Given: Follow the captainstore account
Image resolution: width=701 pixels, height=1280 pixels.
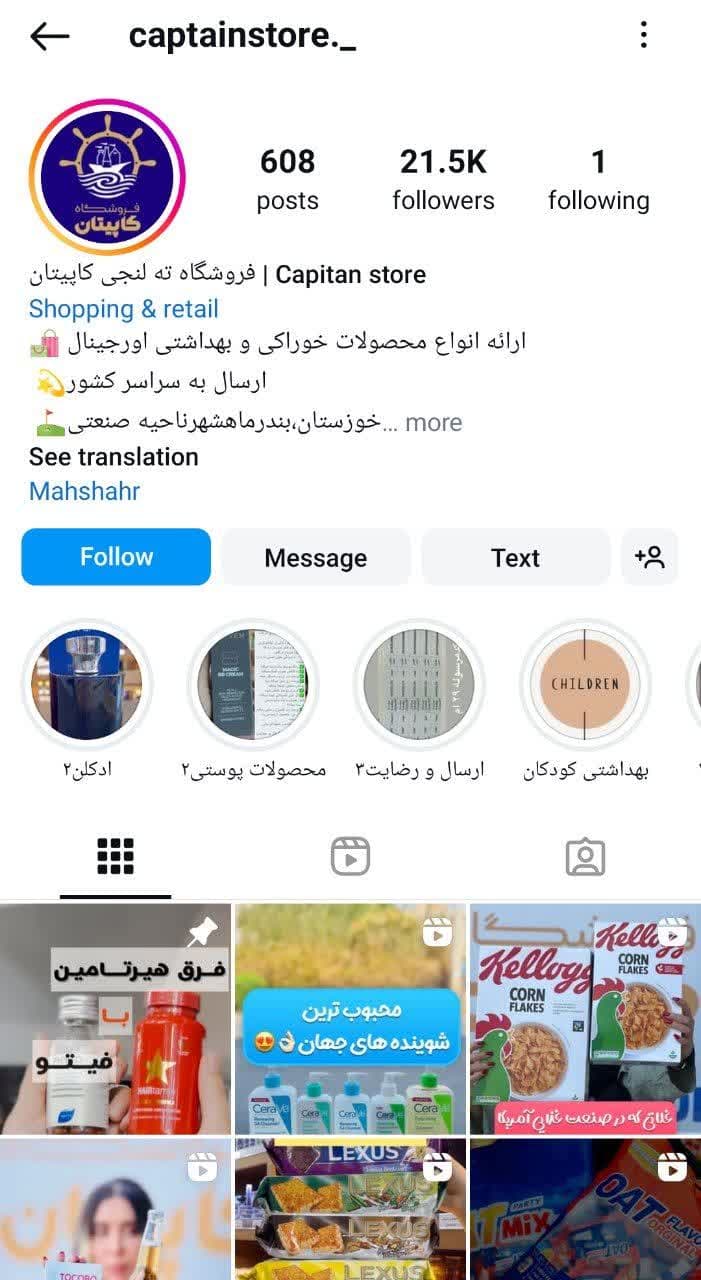Looking at the screenshot, I should [x=116, y=557].
